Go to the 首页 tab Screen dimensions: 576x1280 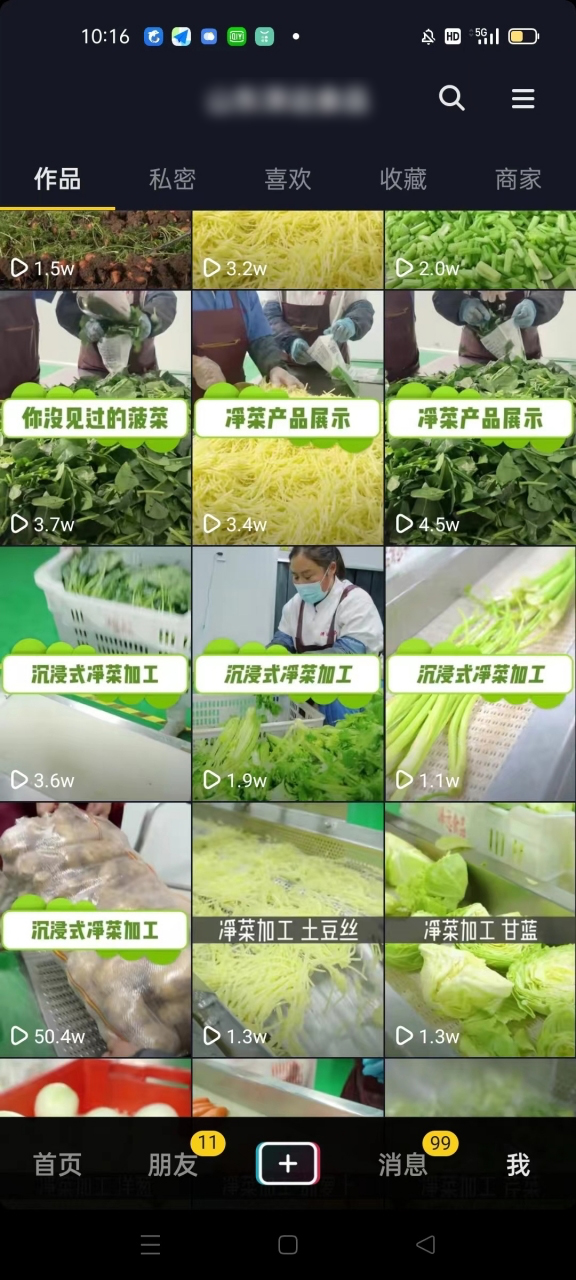pyautogui.click(x=58, y=1164)
